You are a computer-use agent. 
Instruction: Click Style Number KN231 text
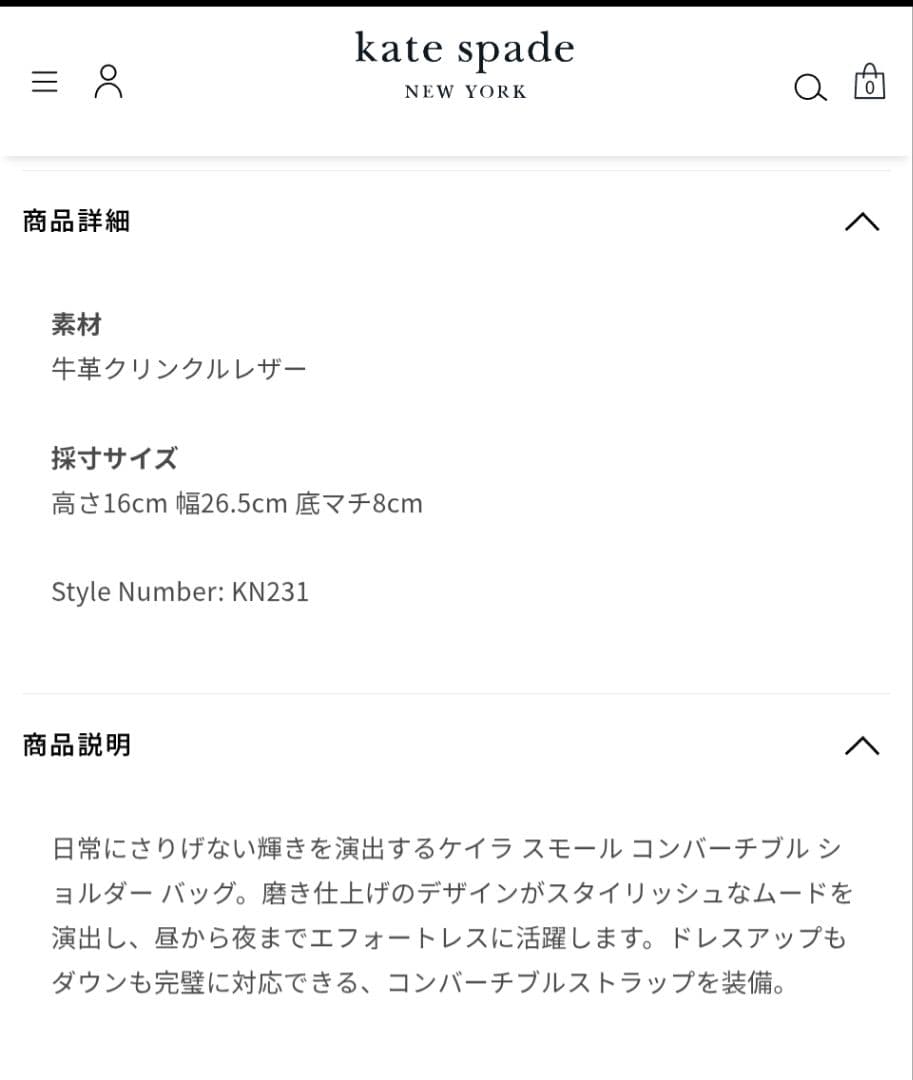(x=180, y=591)
